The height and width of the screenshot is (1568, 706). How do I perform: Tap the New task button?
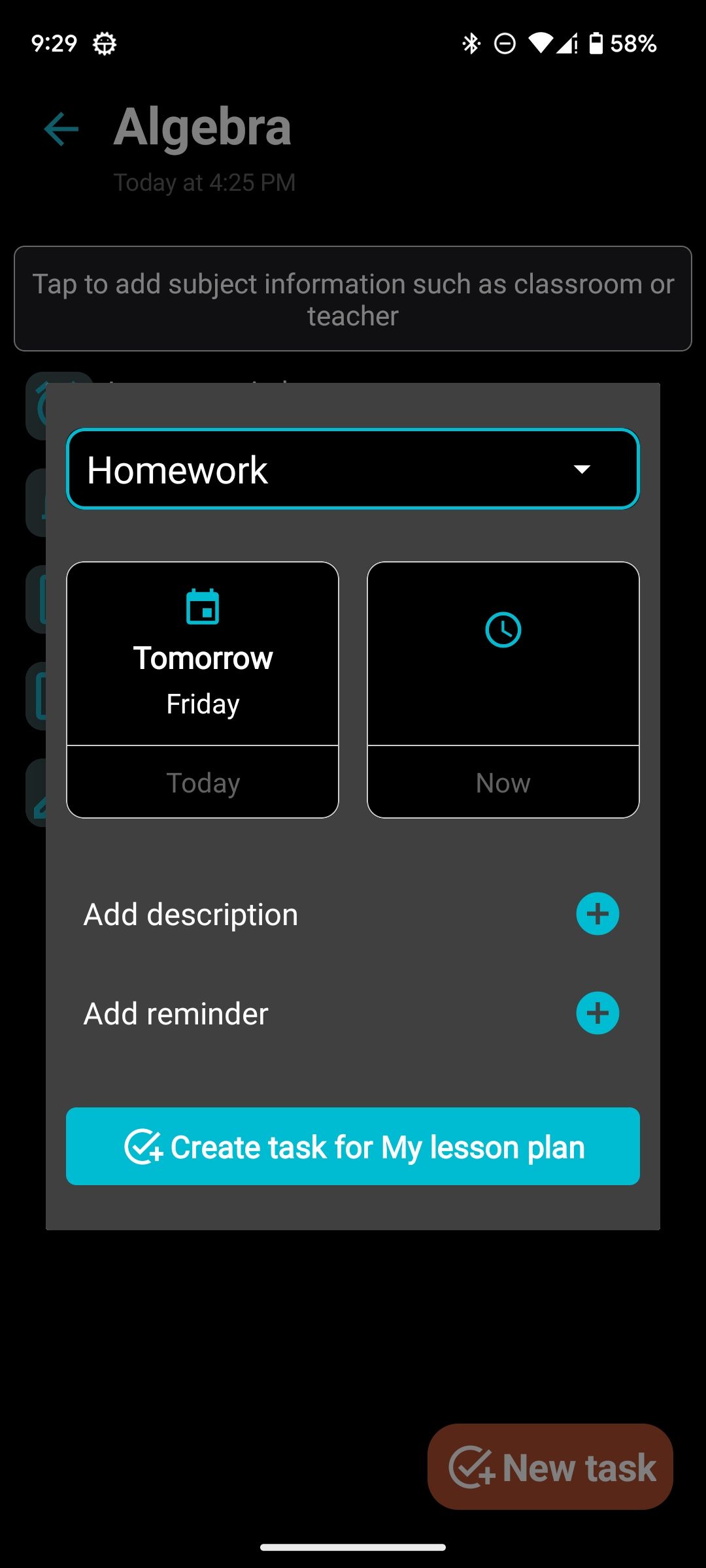tap(552, 1467)
